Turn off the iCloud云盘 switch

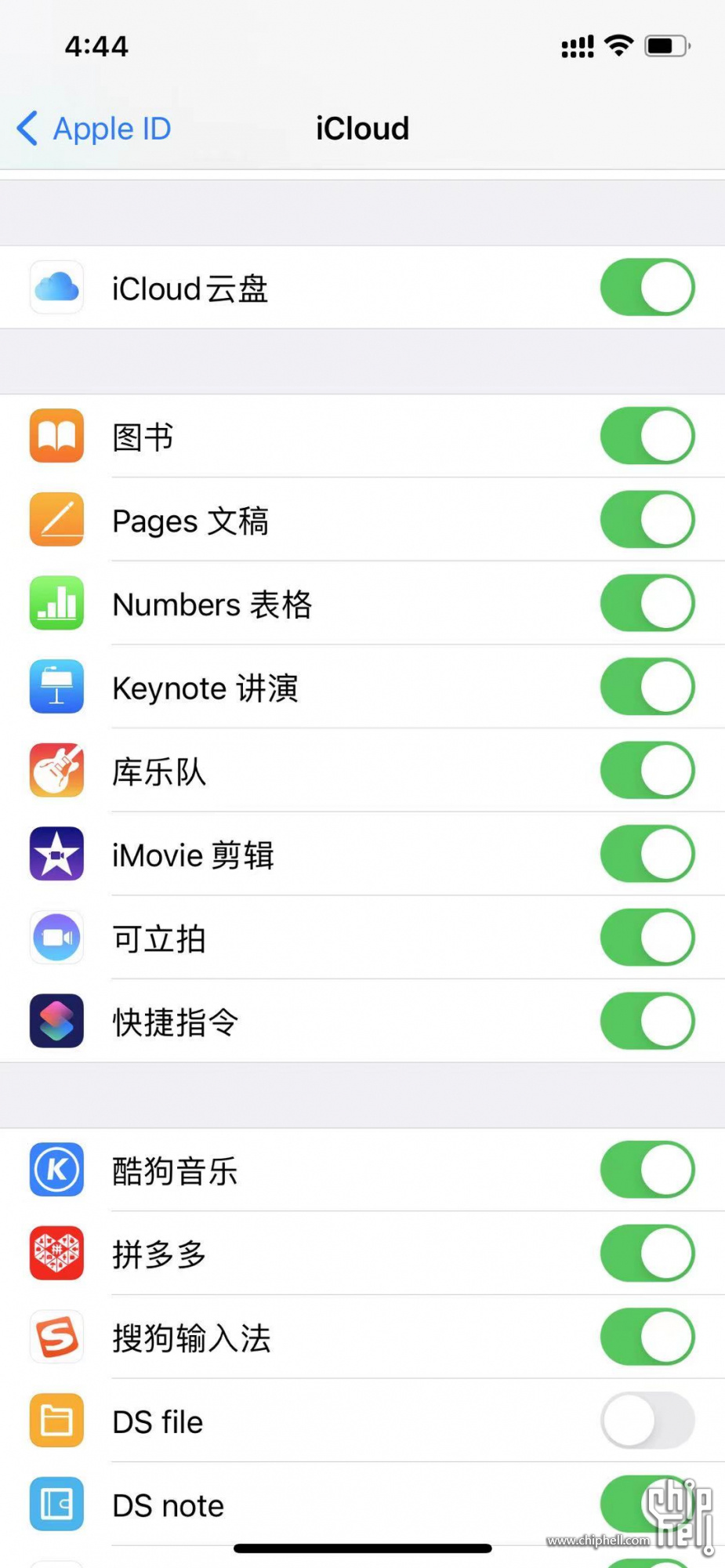pos(647,288)
